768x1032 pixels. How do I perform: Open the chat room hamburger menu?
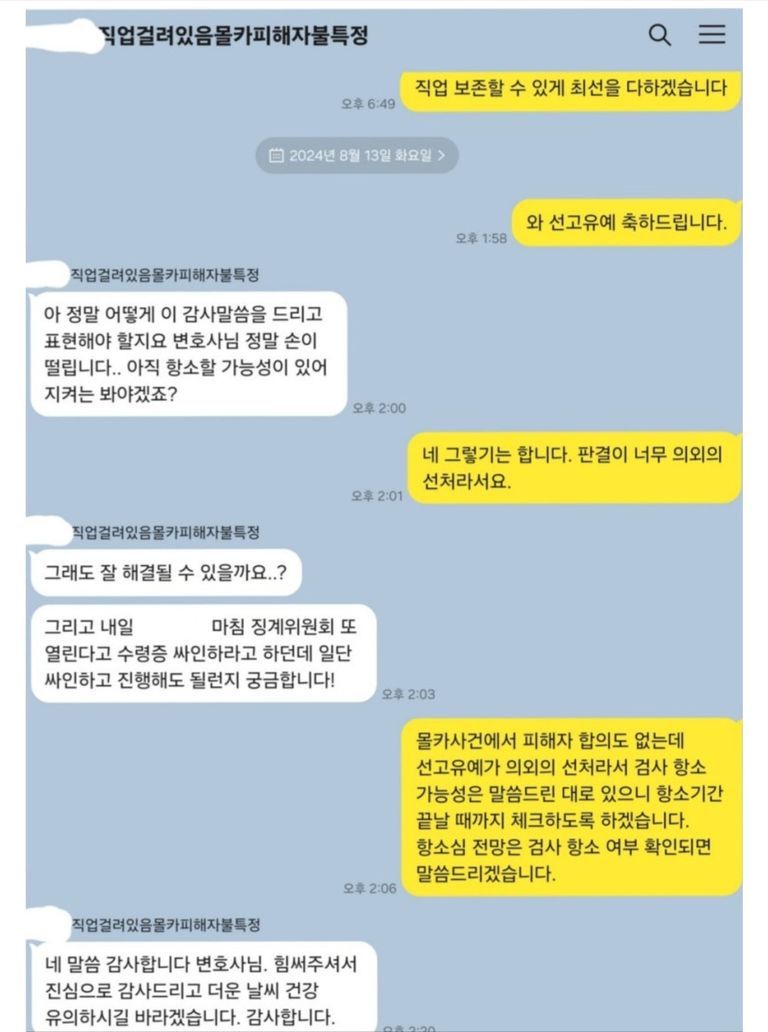(712, 35)
